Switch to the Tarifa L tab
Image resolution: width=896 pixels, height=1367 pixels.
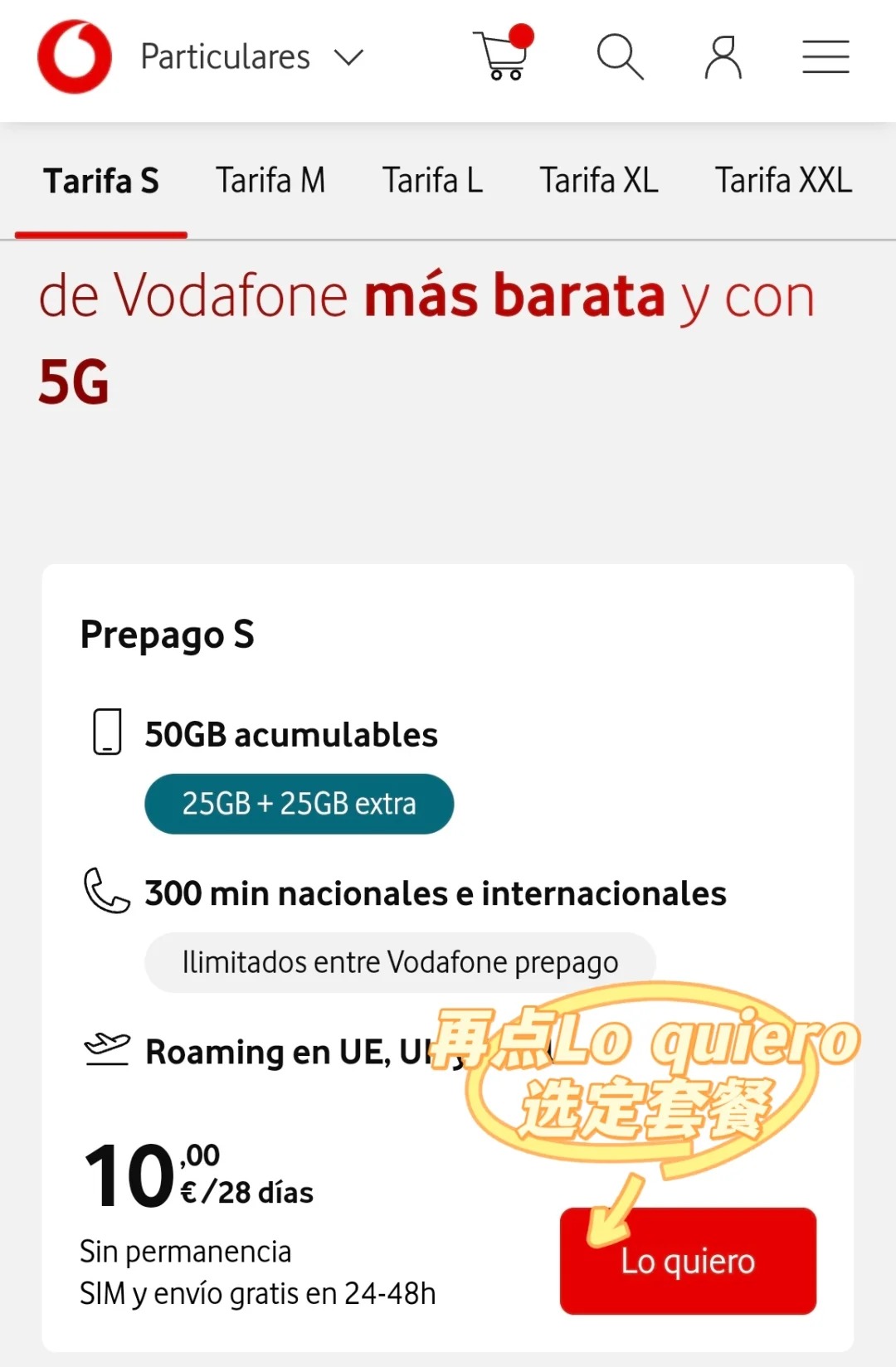pos(432,181)
